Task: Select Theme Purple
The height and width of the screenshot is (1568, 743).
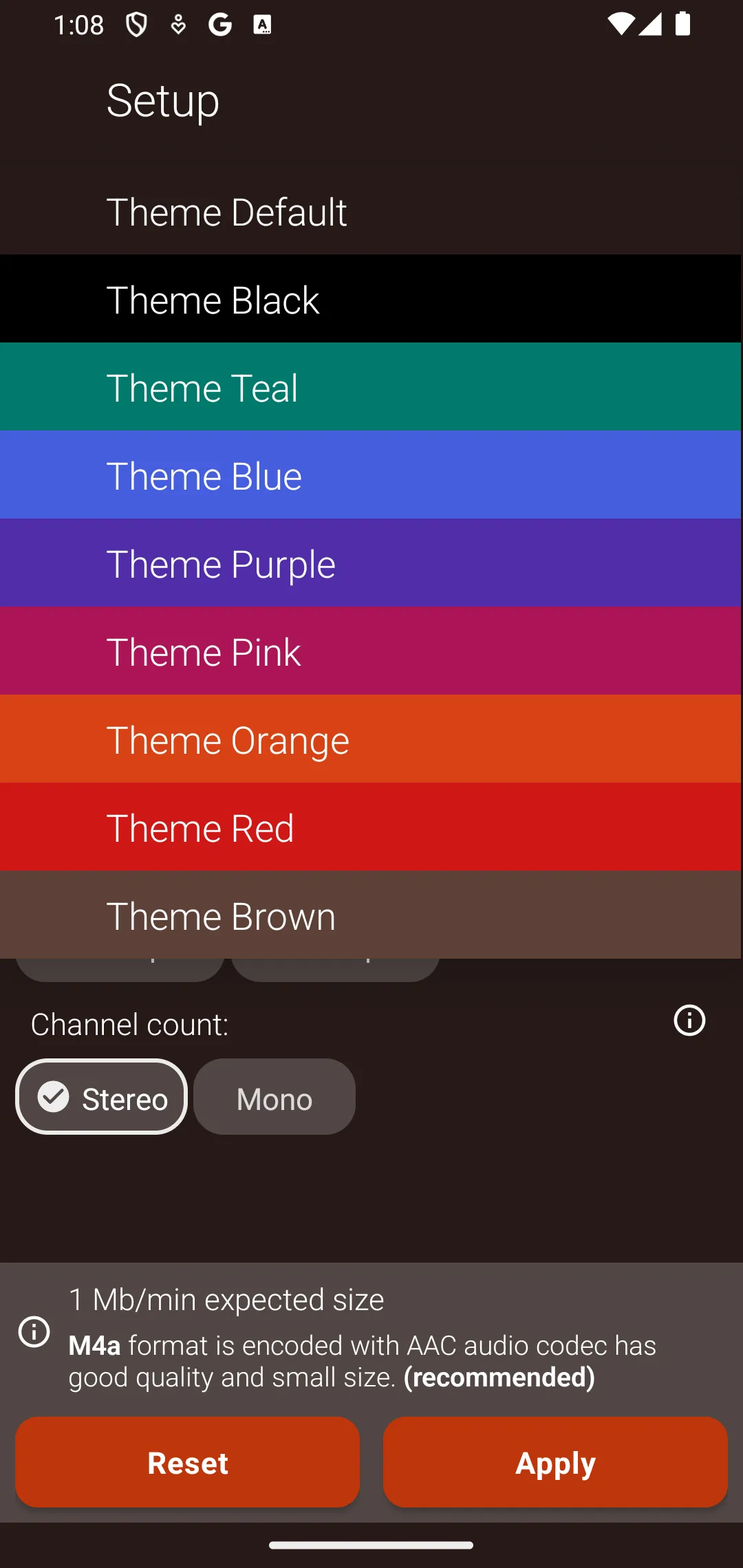Action: coord(371,563)
